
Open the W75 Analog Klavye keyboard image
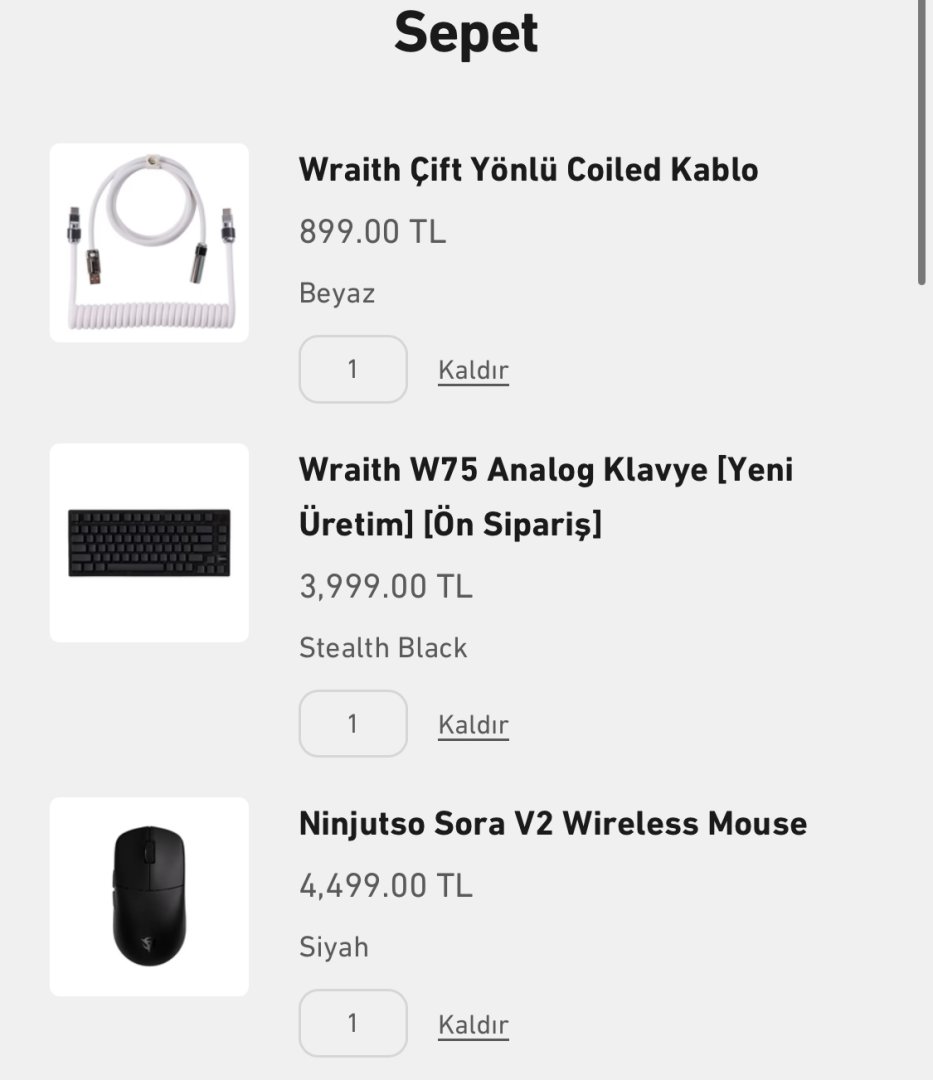(x=149, y=542)
